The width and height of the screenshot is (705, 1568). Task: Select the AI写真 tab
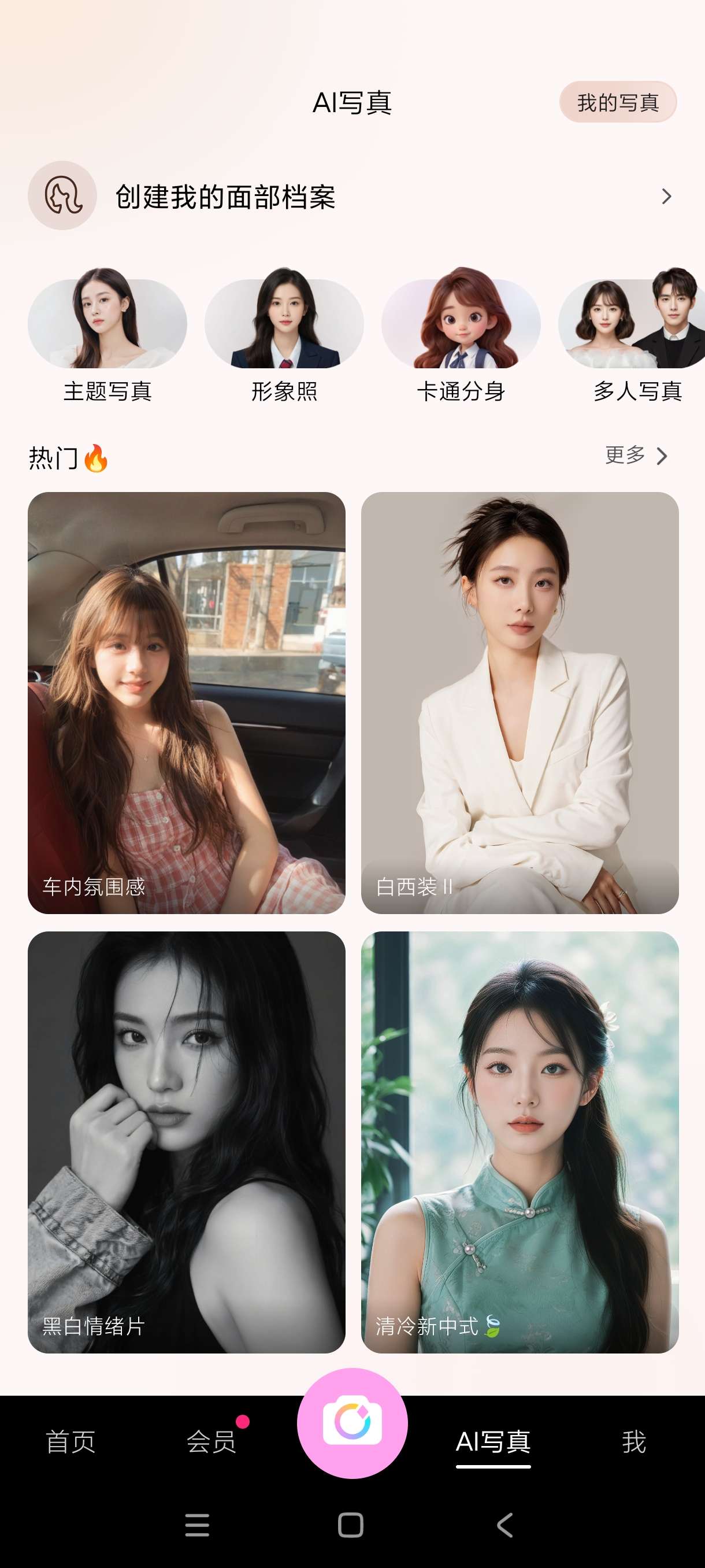coord(493,1441)
